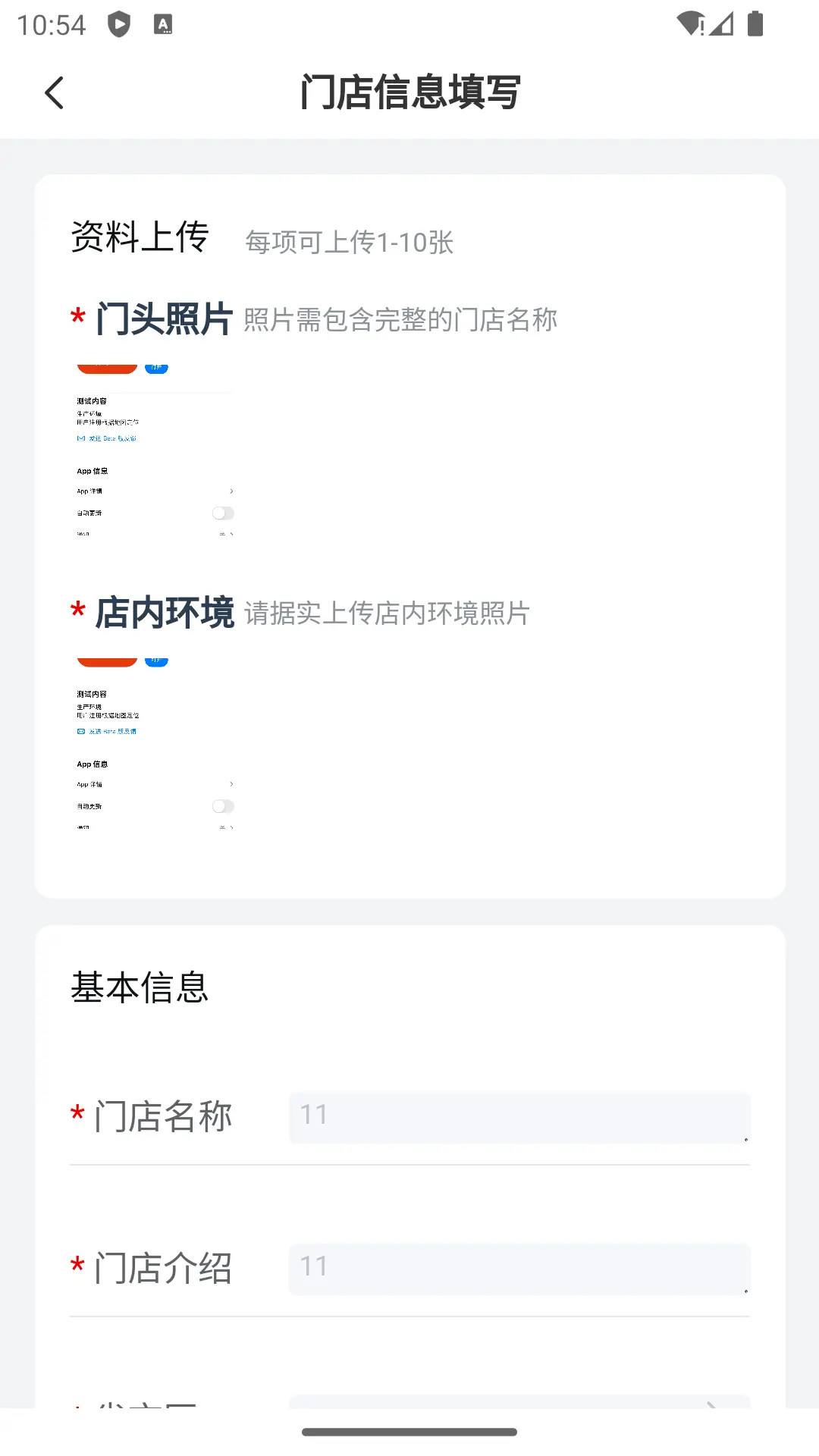Tap the mail icon in the 门头照片 screenshot
The image size is (819, 1456).
click(x=82, y=438)
